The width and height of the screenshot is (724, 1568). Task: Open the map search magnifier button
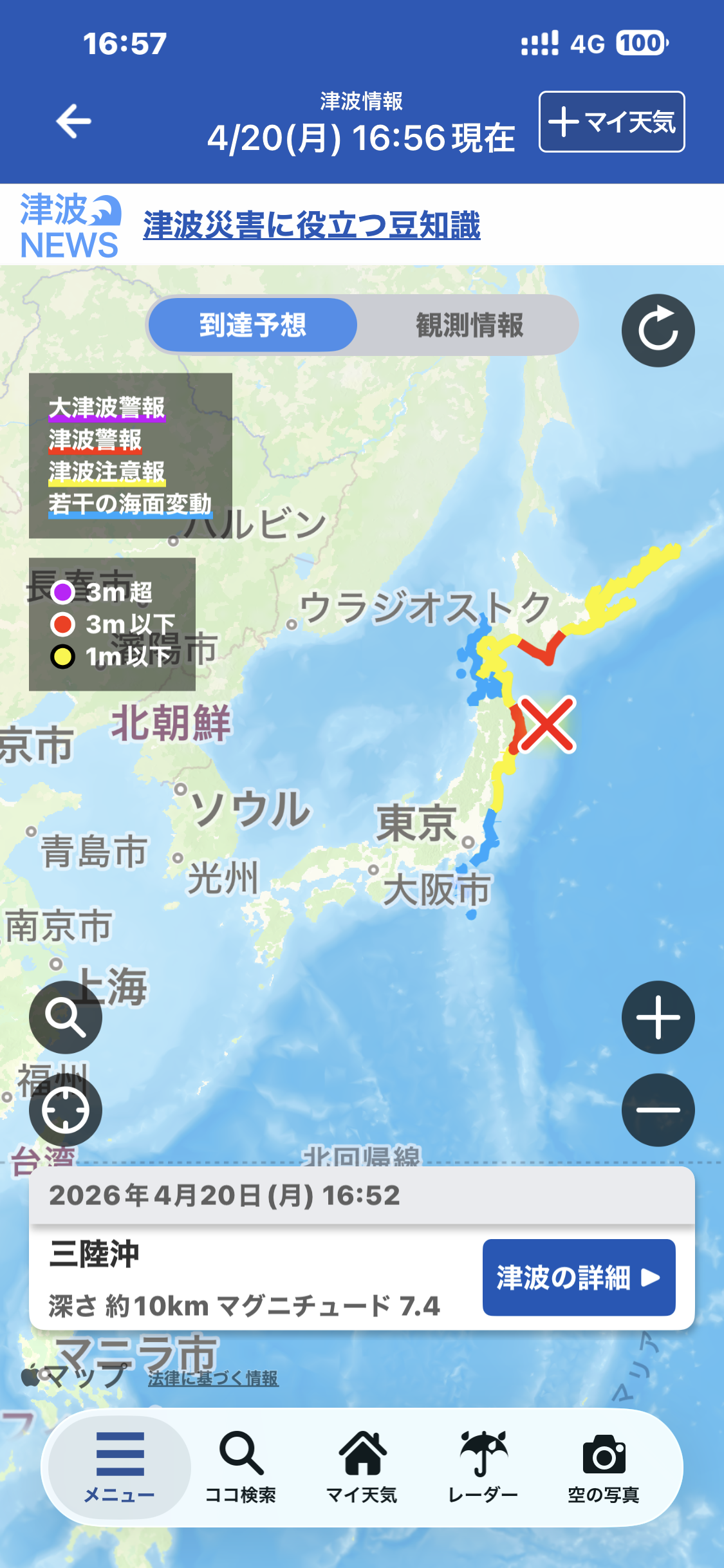tap(65, 1018)
